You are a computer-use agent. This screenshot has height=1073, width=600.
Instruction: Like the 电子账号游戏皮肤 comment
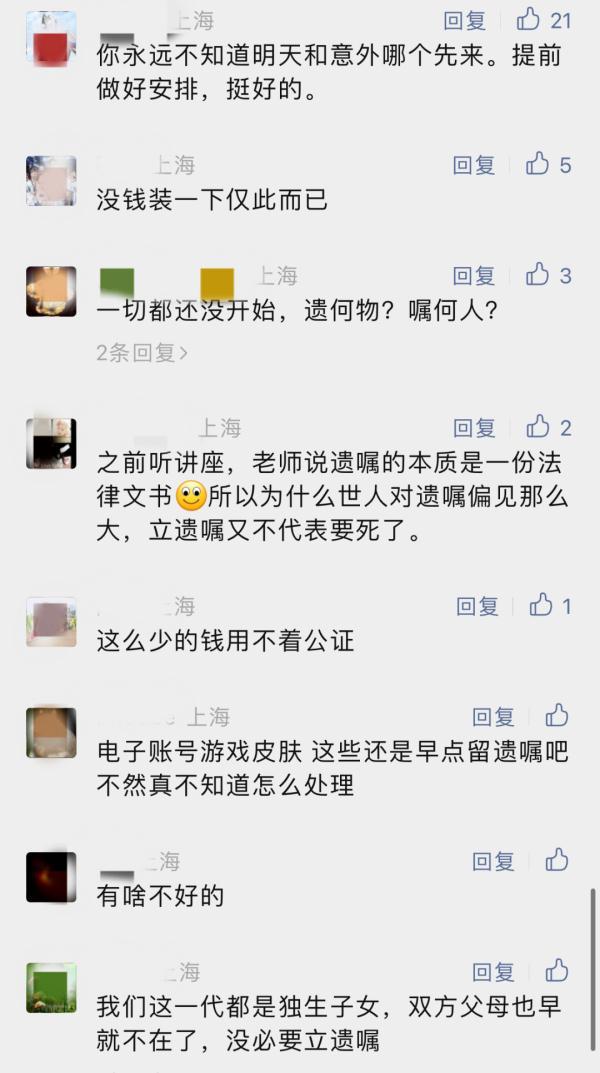pos(557,716)
